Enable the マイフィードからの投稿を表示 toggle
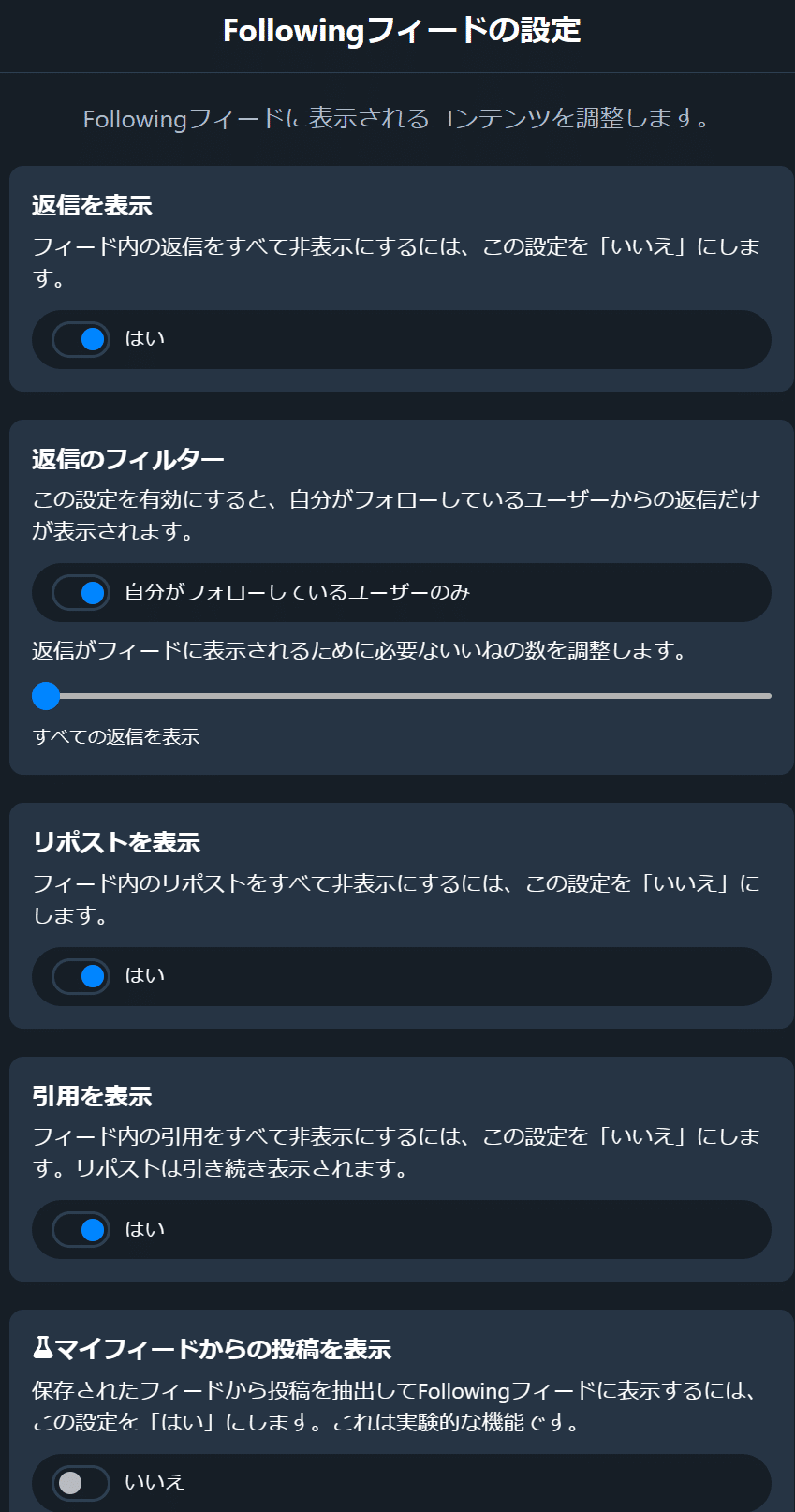 (80, 1483)
